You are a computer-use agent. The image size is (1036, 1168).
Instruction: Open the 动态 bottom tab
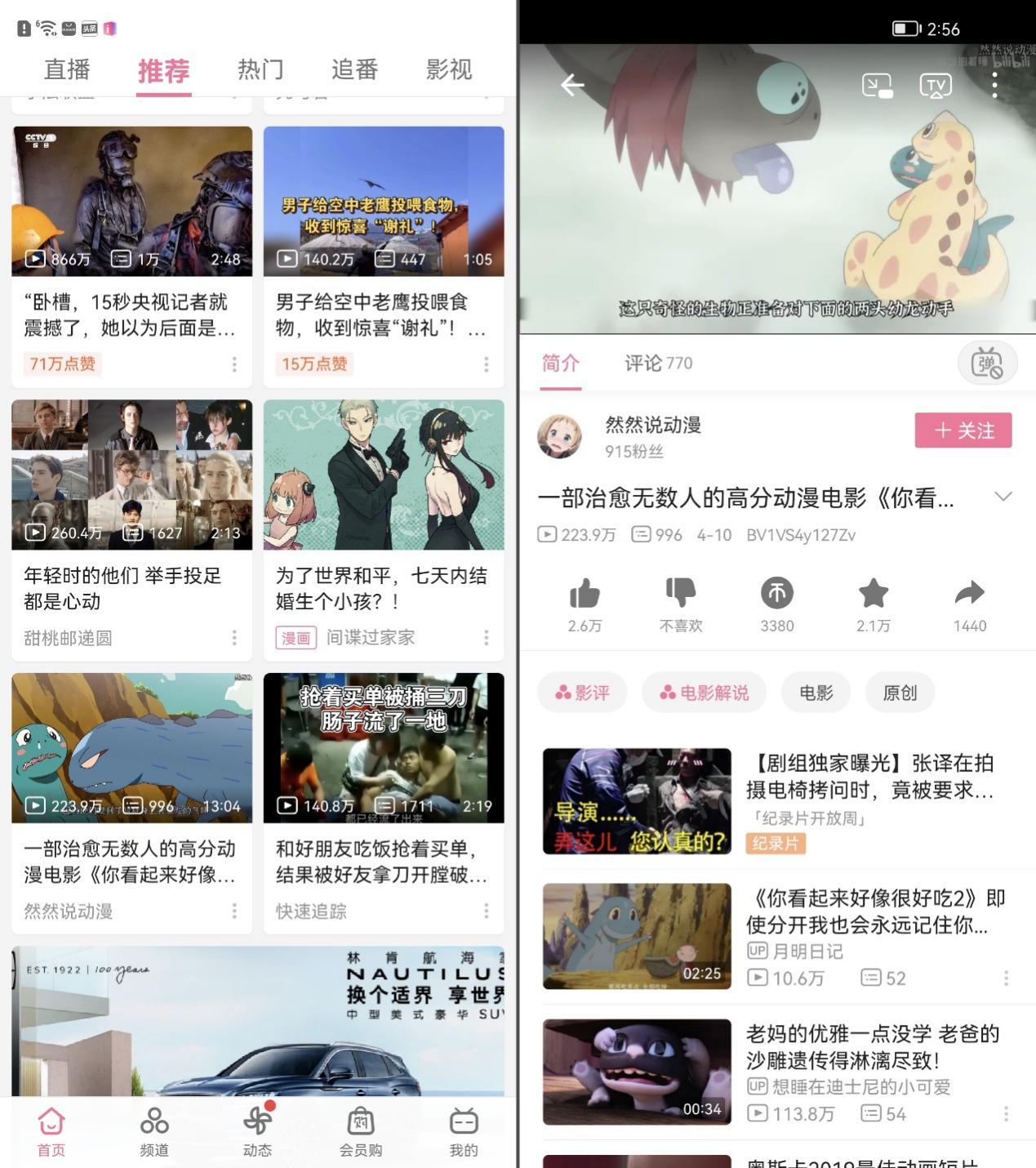point(257,1131)
